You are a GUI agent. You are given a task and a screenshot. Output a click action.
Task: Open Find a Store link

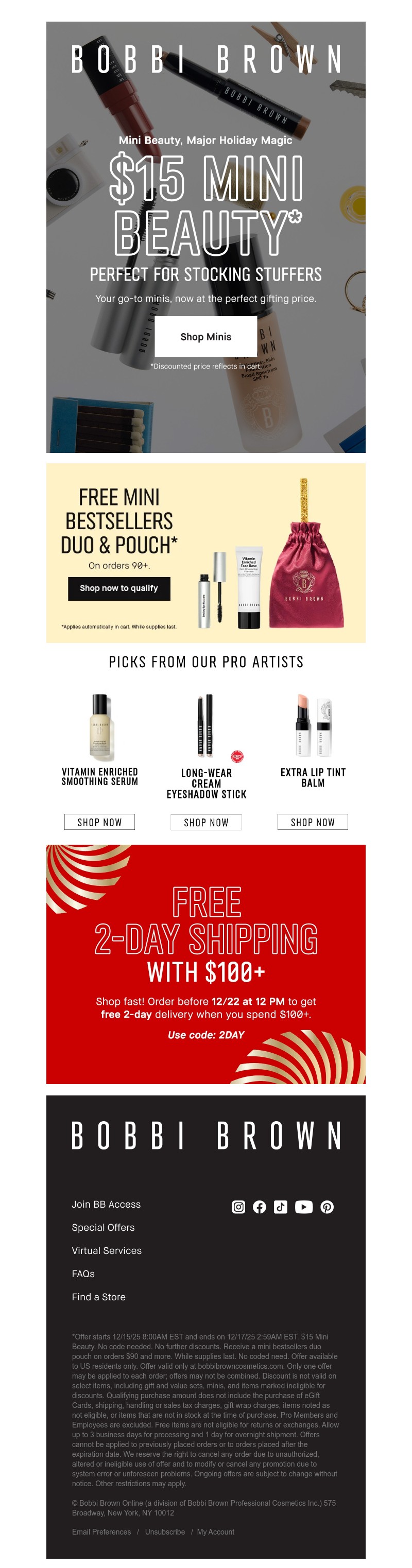point(98,1297)
